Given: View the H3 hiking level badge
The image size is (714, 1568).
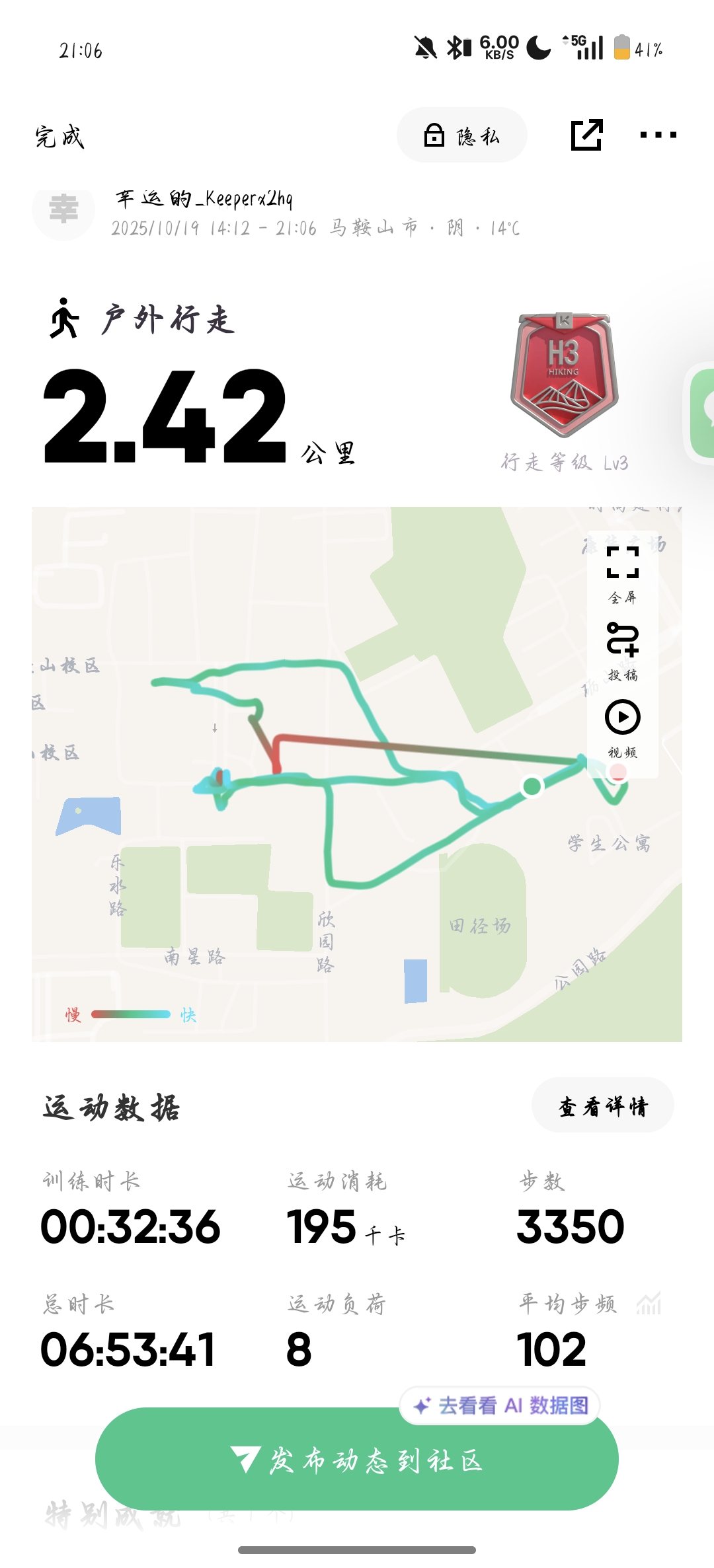Looking at the screenshot, I should 564,375.
